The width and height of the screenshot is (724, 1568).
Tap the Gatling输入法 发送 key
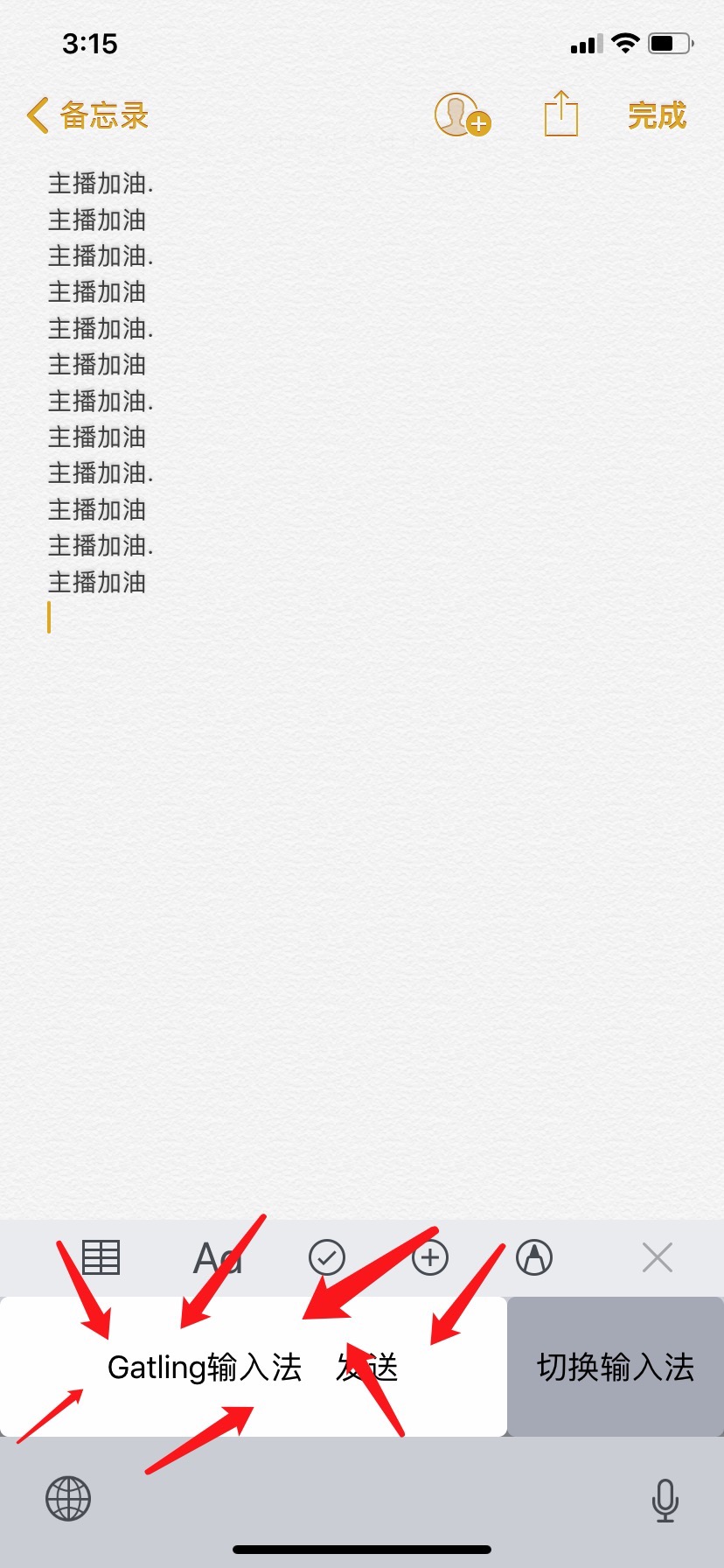tap(254, 1367)
